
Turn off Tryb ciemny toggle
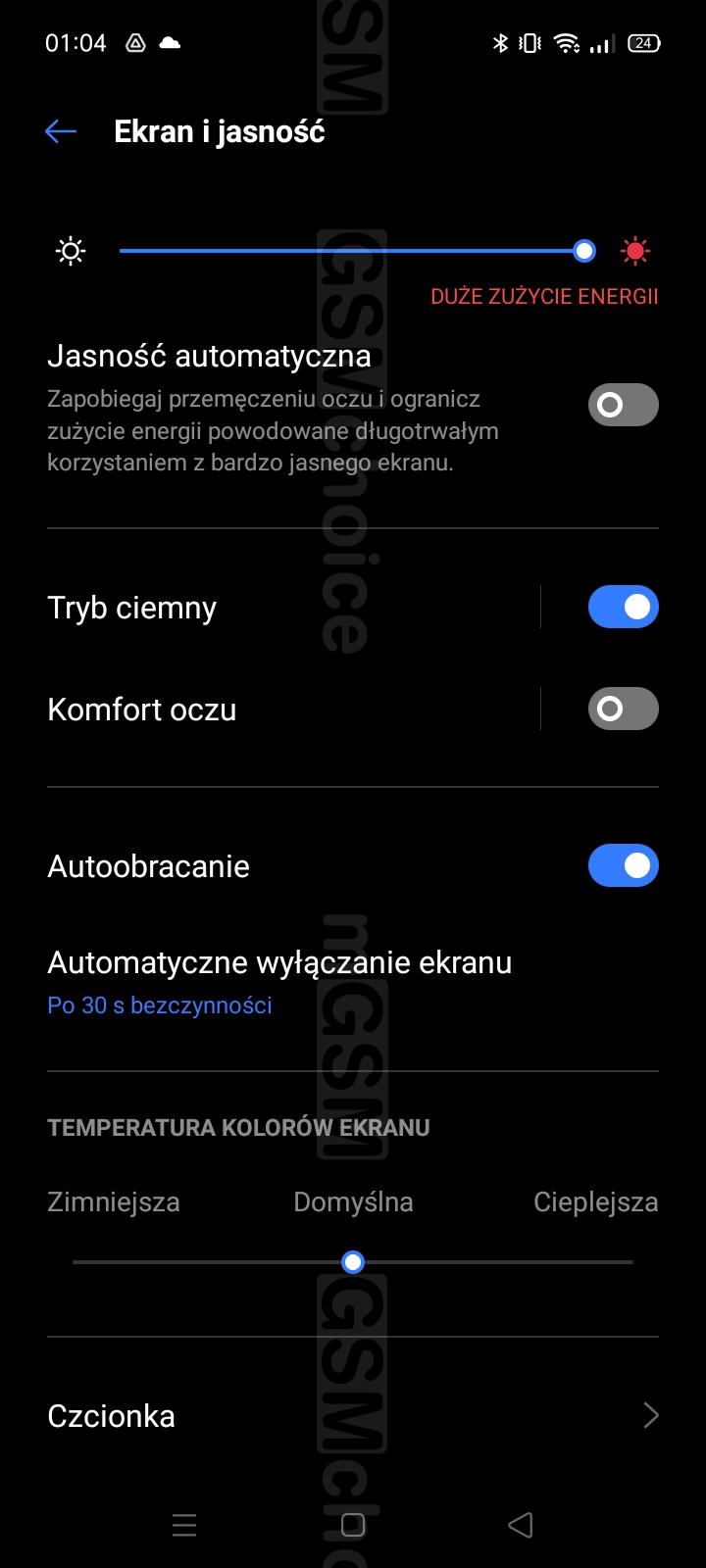(623, 607)
